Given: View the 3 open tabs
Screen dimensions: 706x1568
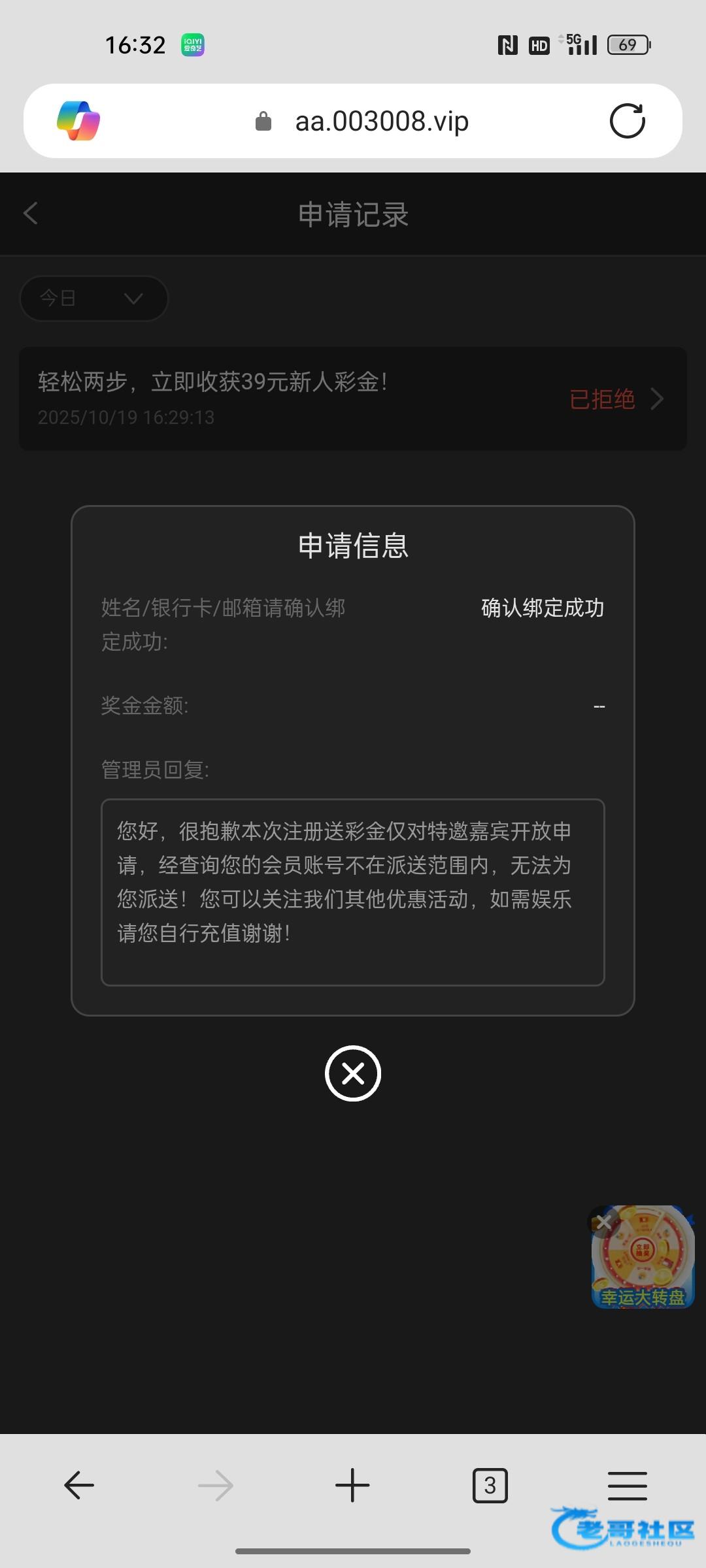Looking at the screenshot, I should tap(490, 1485).
